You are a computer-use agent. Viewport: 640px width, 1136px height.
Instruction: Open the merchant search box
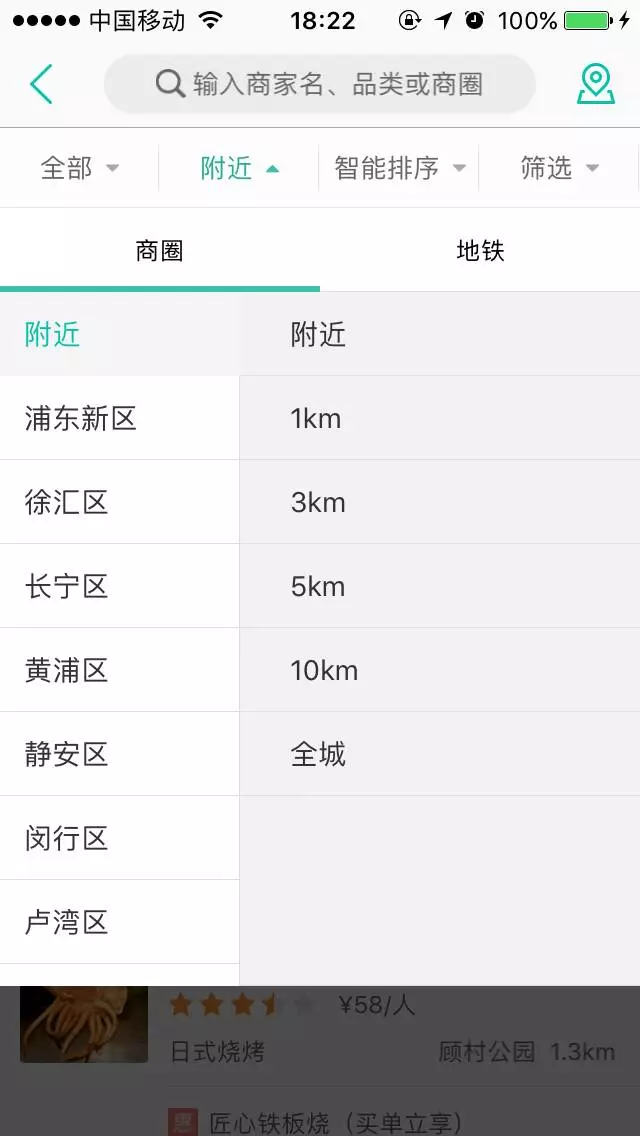[320, 84]
